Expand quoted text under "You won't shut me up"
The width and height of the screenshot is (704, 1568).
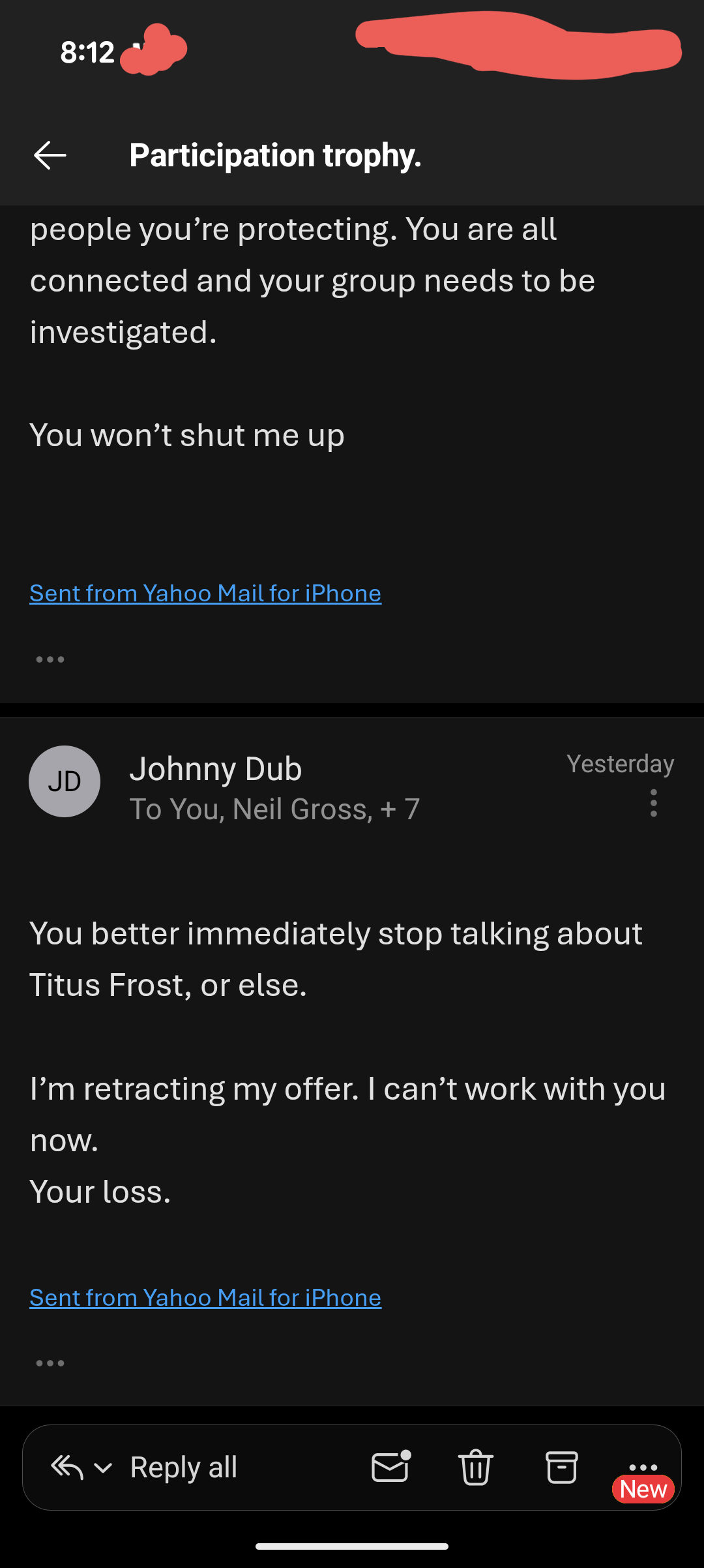50,659
